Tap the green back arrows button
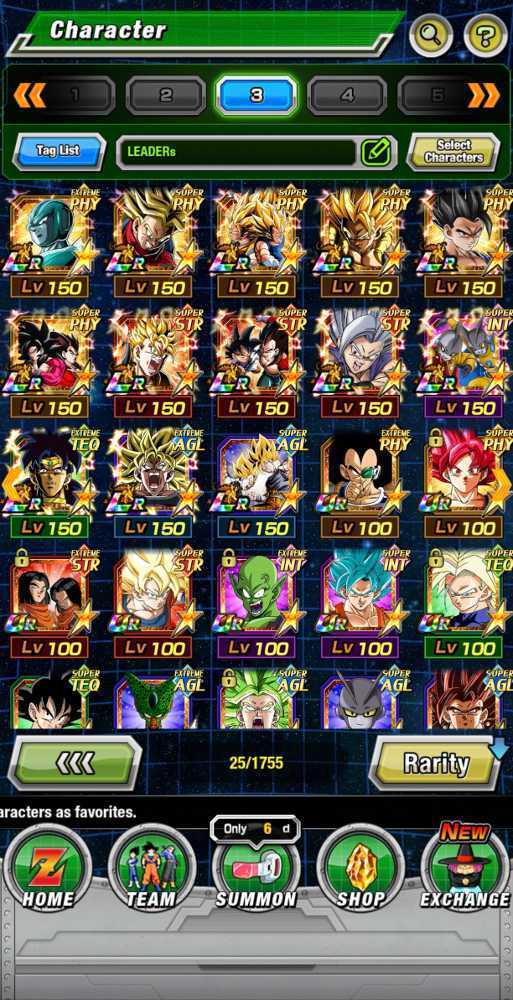513x1000 pixels. pyautogui.click(x=75, y=763)
